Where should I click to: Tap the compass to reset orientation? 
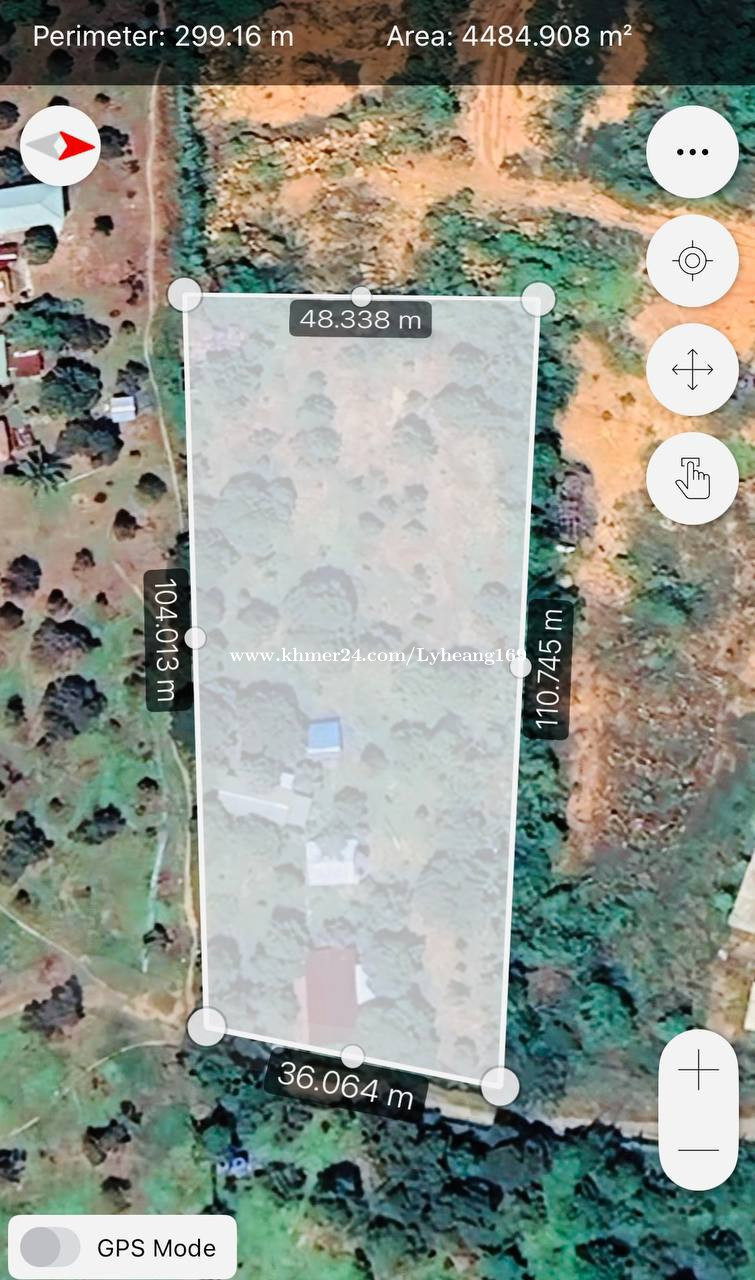pyautogui.click(x=60, y=147)
